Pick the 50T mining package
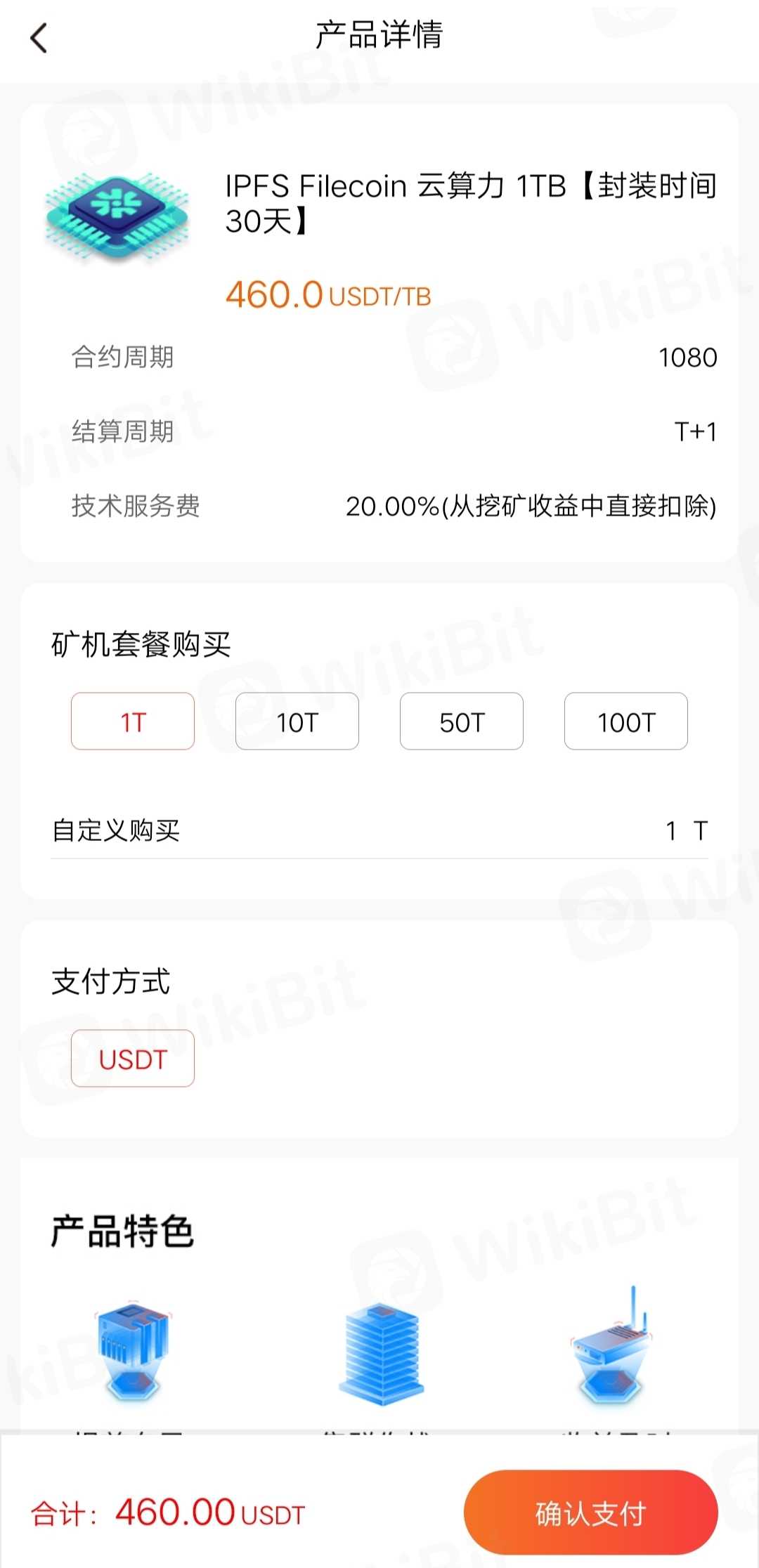Screen dimensions: 759x1568 462,721
